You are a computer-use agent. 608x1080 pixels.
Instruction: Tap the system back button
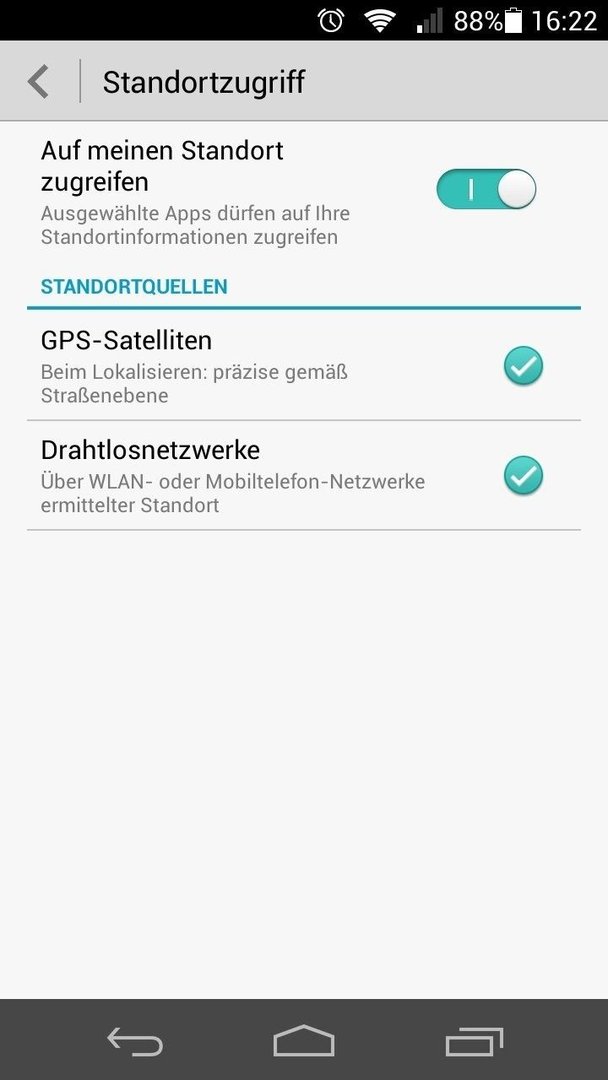pyautogui.click(x=135, y=1041)
